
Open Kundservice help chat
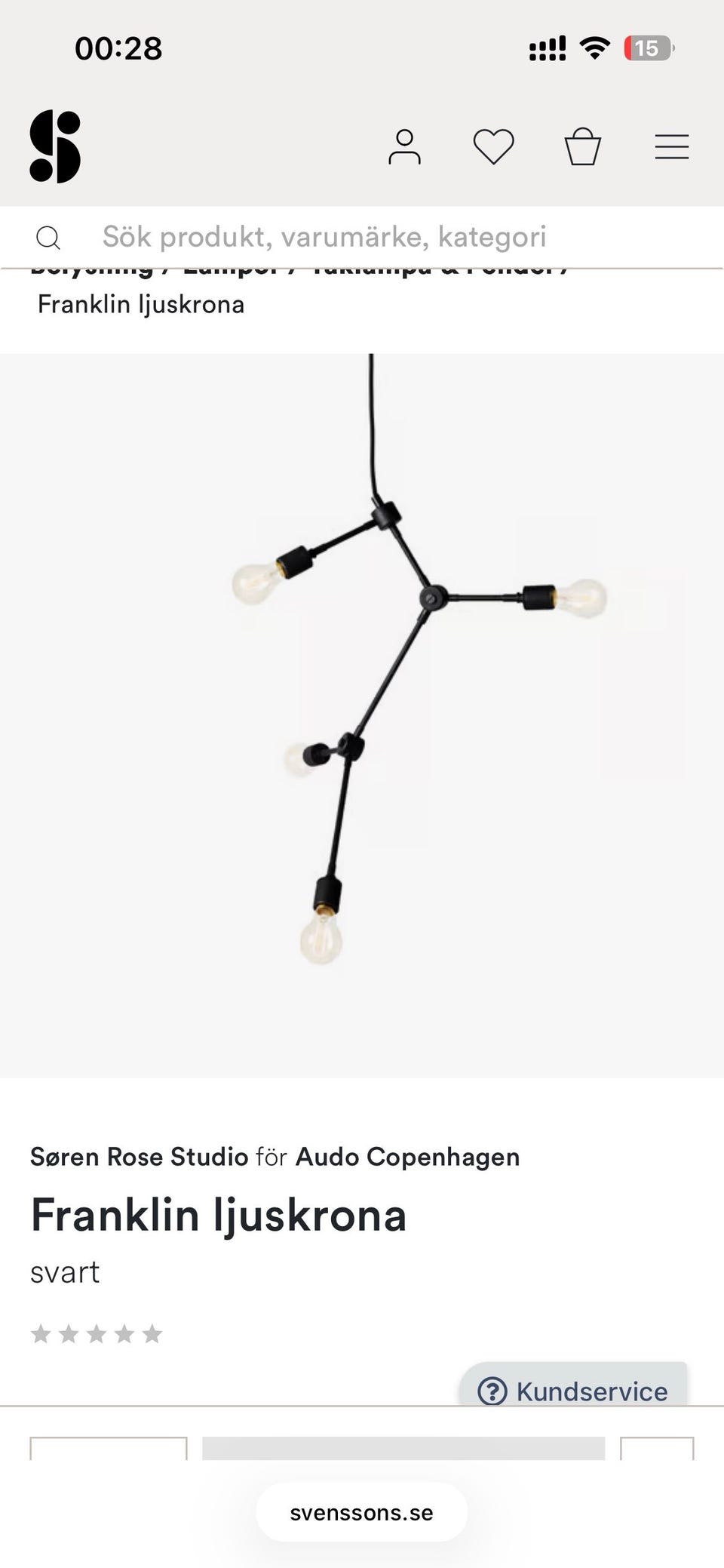(x=573, y=1390)
